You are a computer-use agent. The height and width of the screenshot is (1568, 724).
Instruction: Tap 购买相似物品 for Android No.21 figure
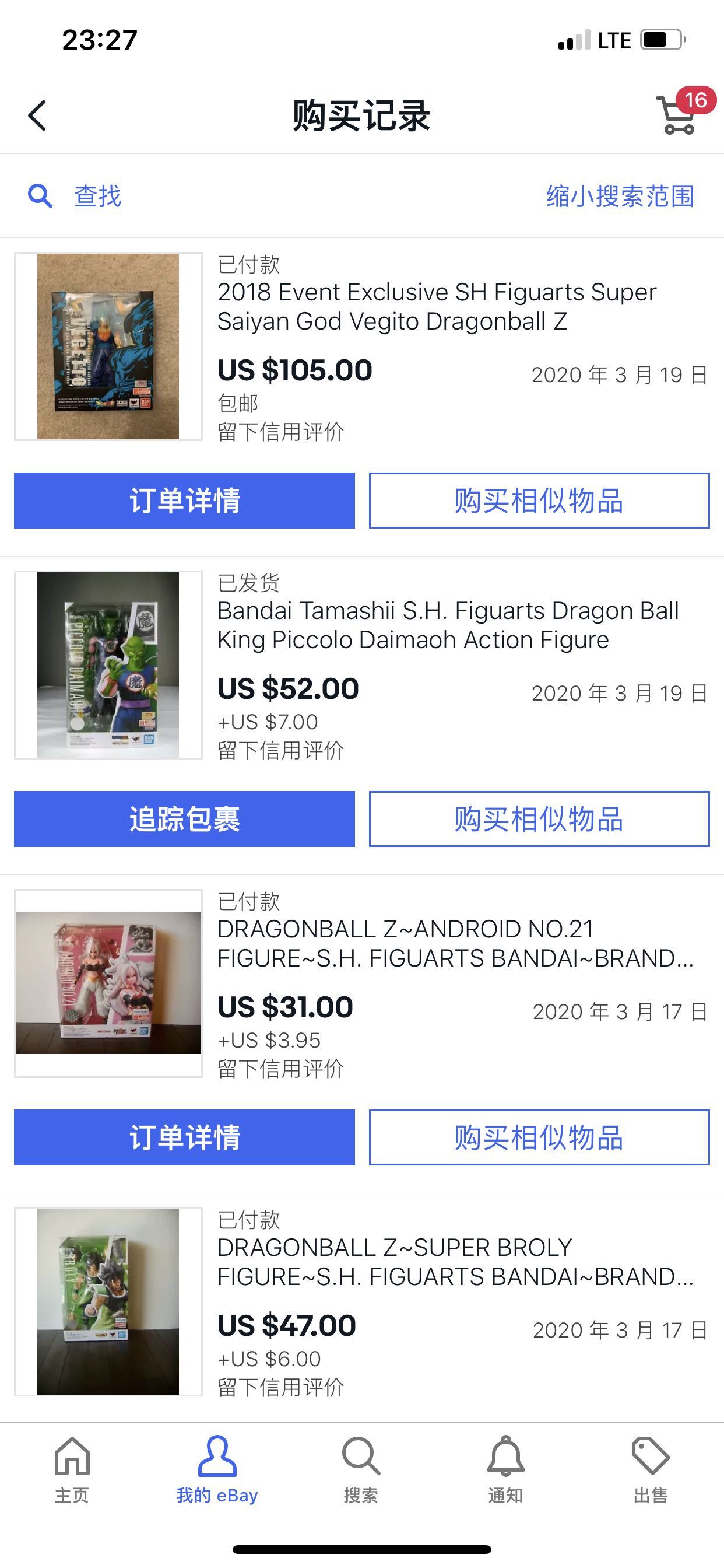point(539,1137)
